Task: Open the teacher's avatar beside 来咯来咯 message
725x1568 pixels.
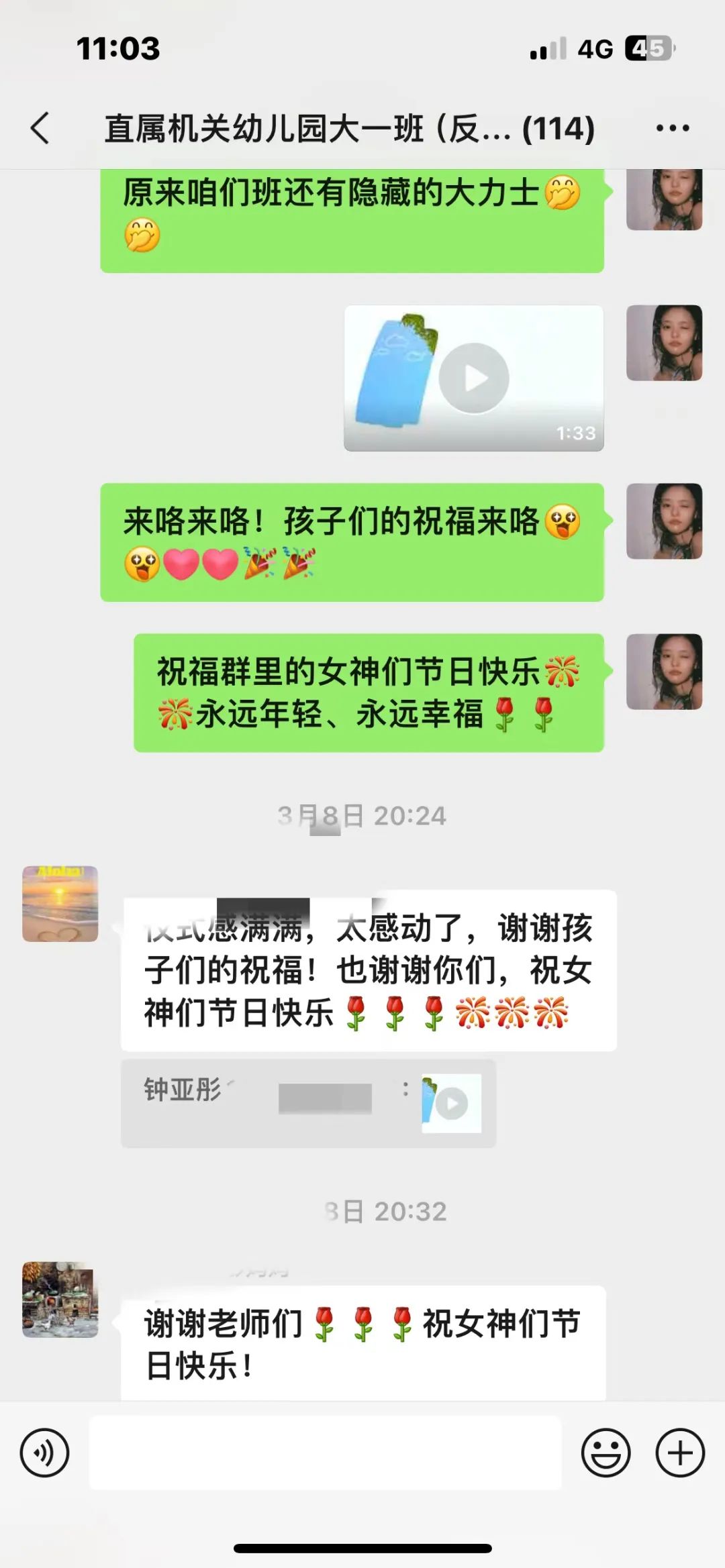Action: [664, 521]
